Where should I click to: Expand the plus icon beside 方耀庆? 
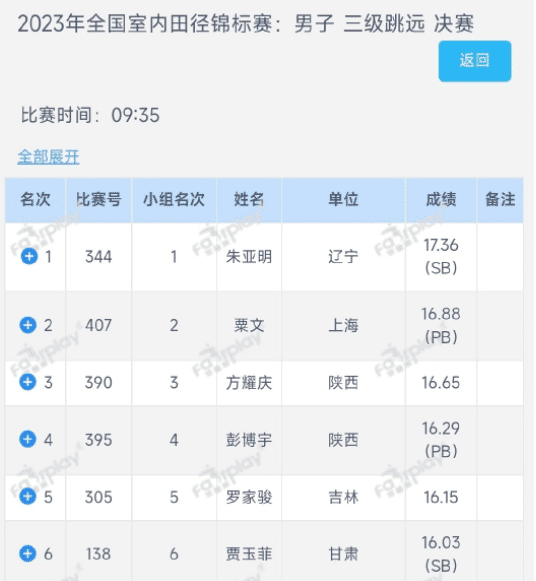coord(28,382)
